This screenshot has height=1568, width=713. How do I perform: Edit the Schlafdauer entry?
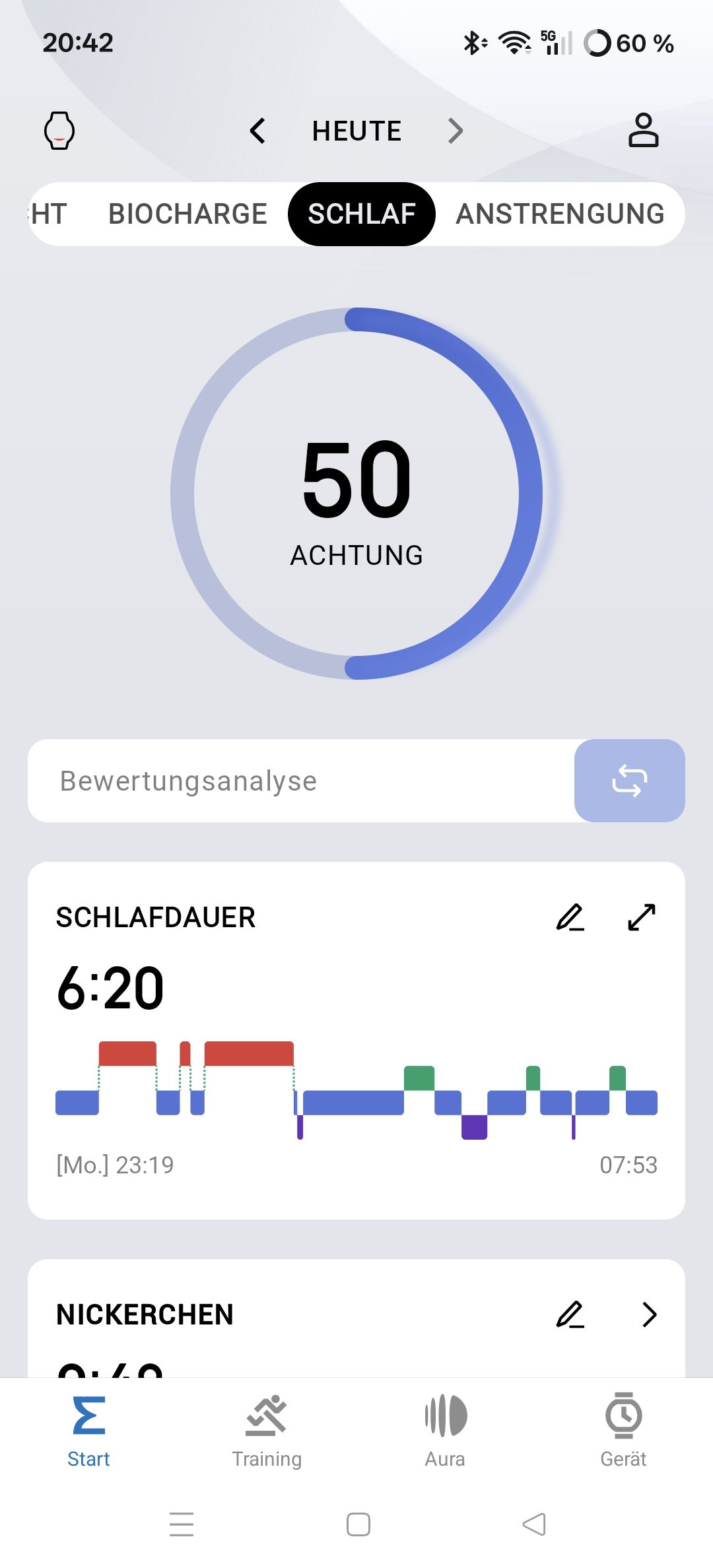(570, 917)
